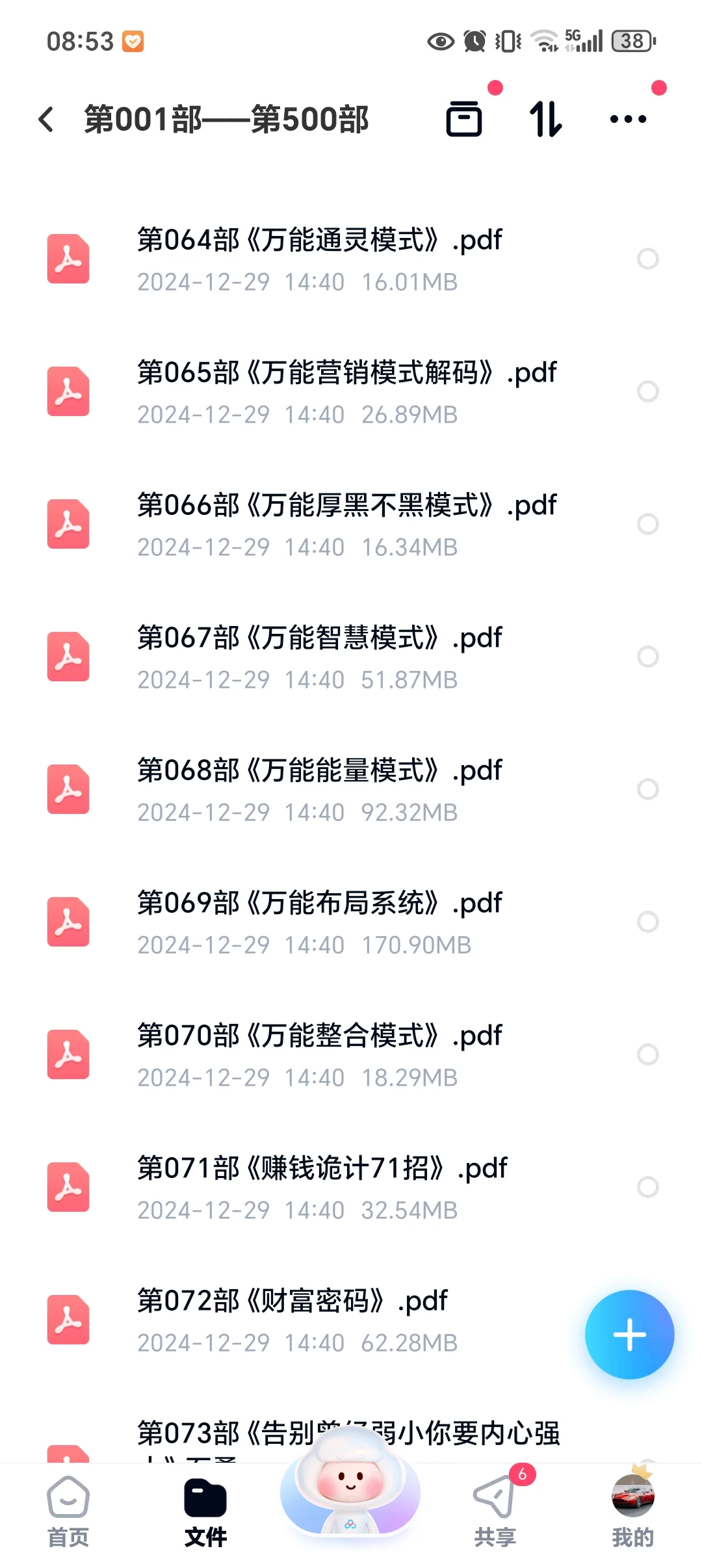This screenshot has width=702, height=1568.
Task: Tap the blue plus floating button
Action: click(x=629, y=1335)
